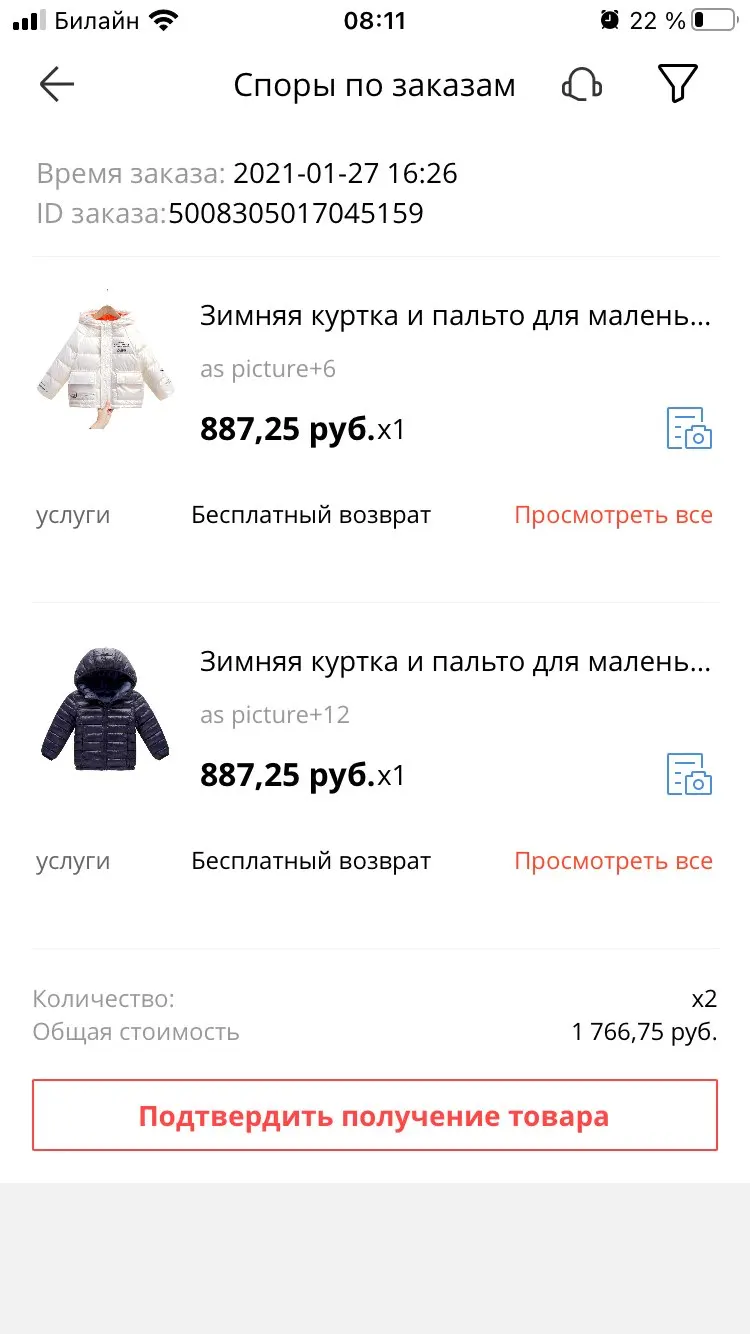
Task: View all services for as picture+12 item
Action: 613,862
